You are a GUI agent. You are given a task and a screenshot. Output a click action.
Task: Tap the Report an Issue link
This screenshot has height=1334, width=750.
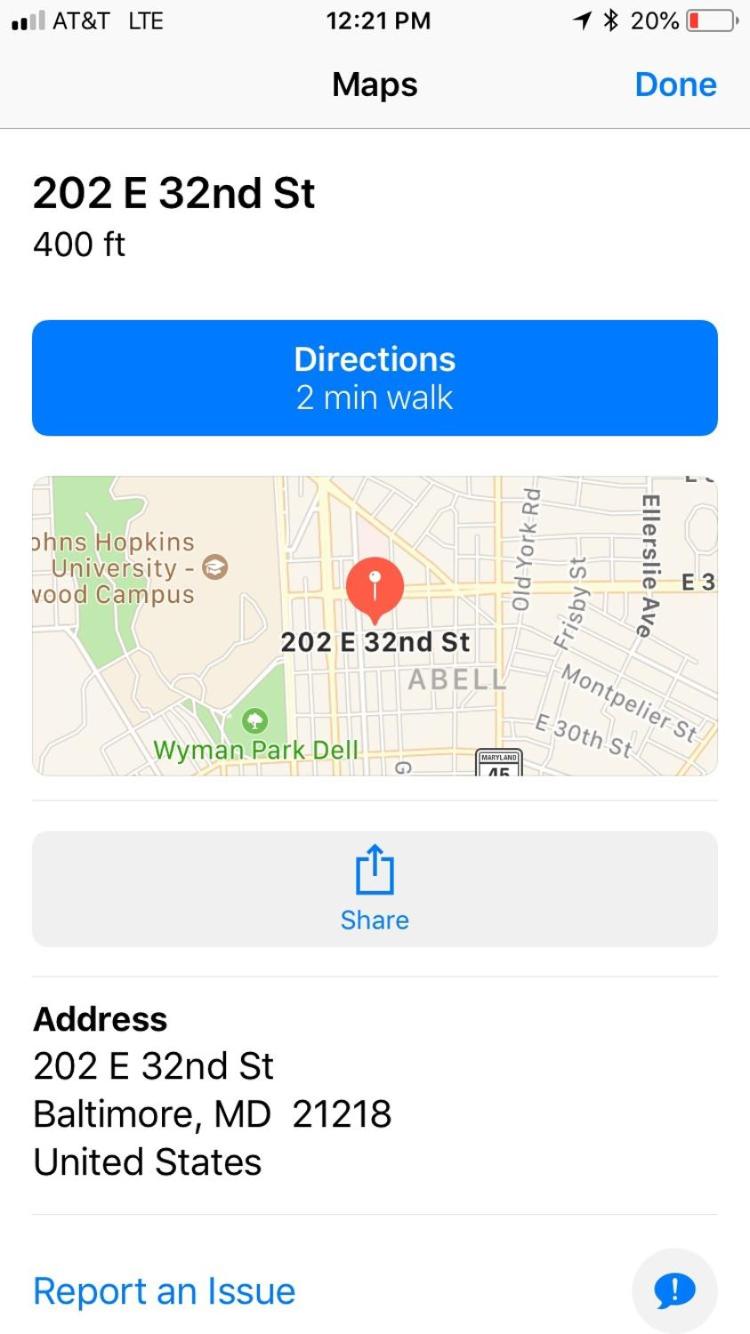[x=164, y=1291]
